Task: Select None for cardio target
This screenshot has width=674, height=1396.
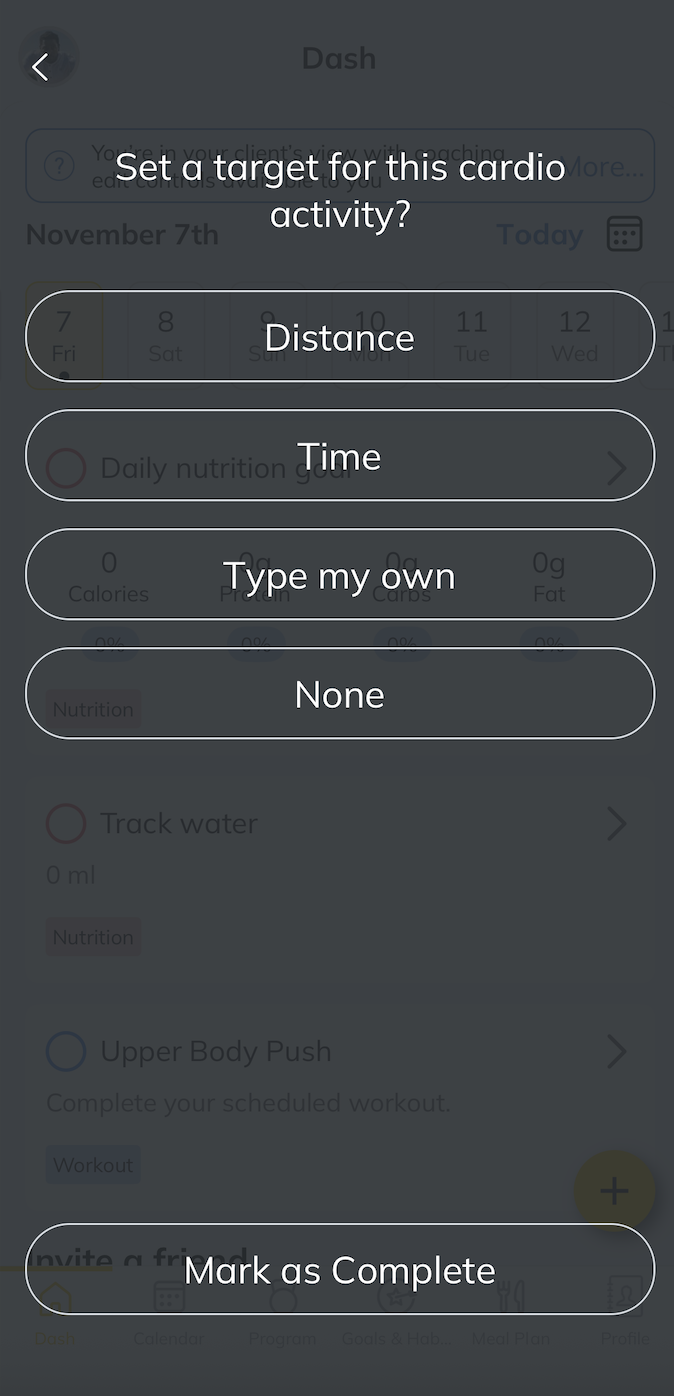Action: pos(339,694)
